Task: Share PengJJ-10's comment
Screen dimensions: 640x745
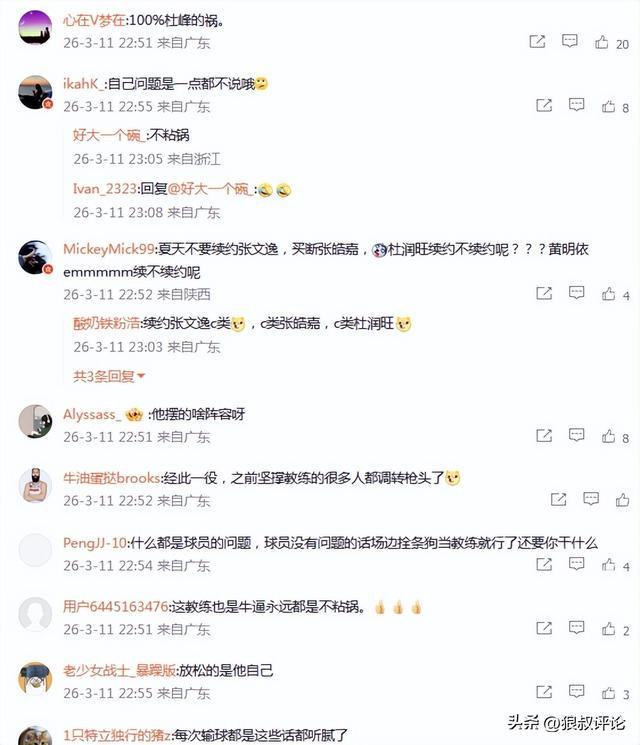Action: (x=545, y=564)
